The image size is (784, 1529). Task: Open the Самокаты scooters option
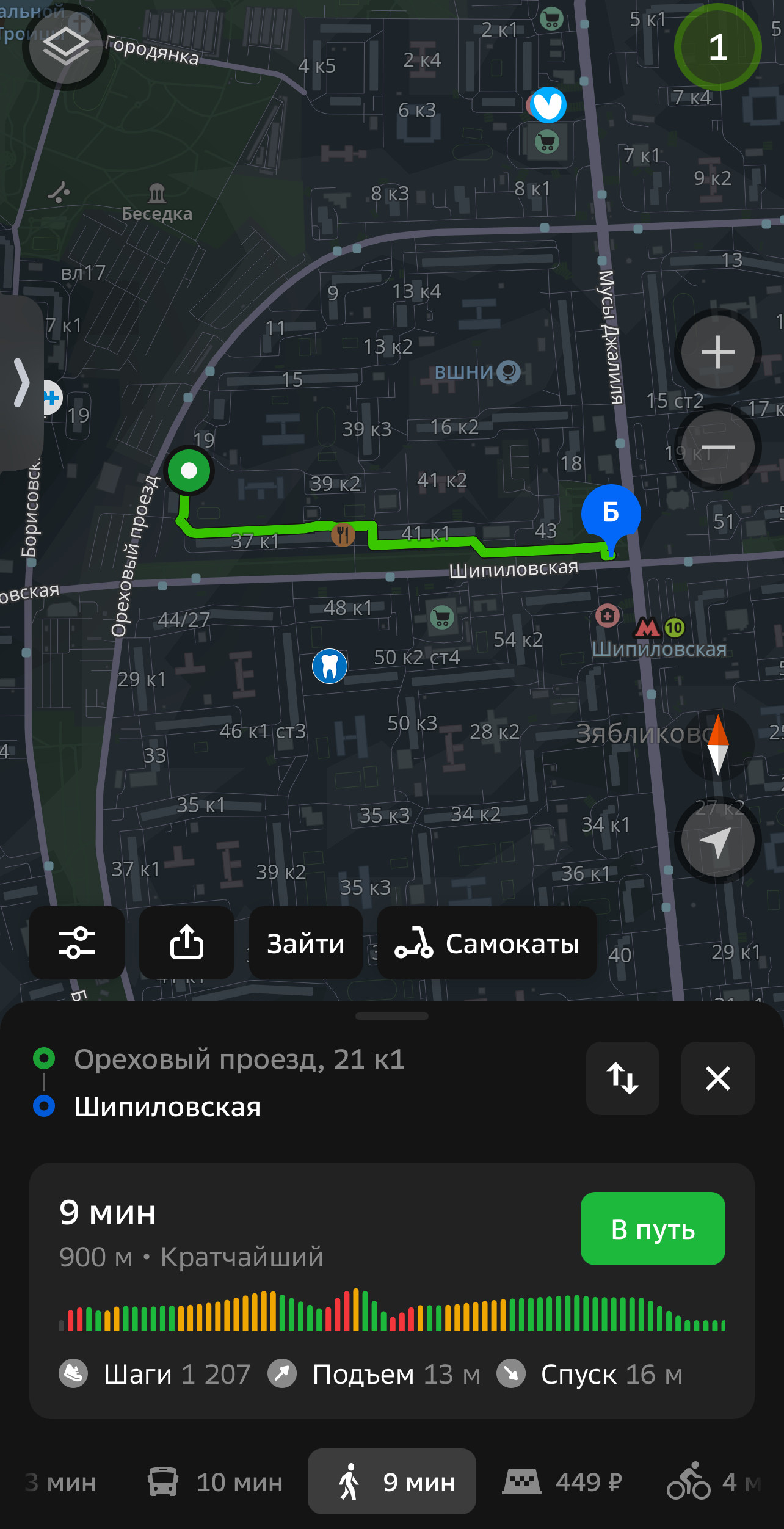point(487,943)
